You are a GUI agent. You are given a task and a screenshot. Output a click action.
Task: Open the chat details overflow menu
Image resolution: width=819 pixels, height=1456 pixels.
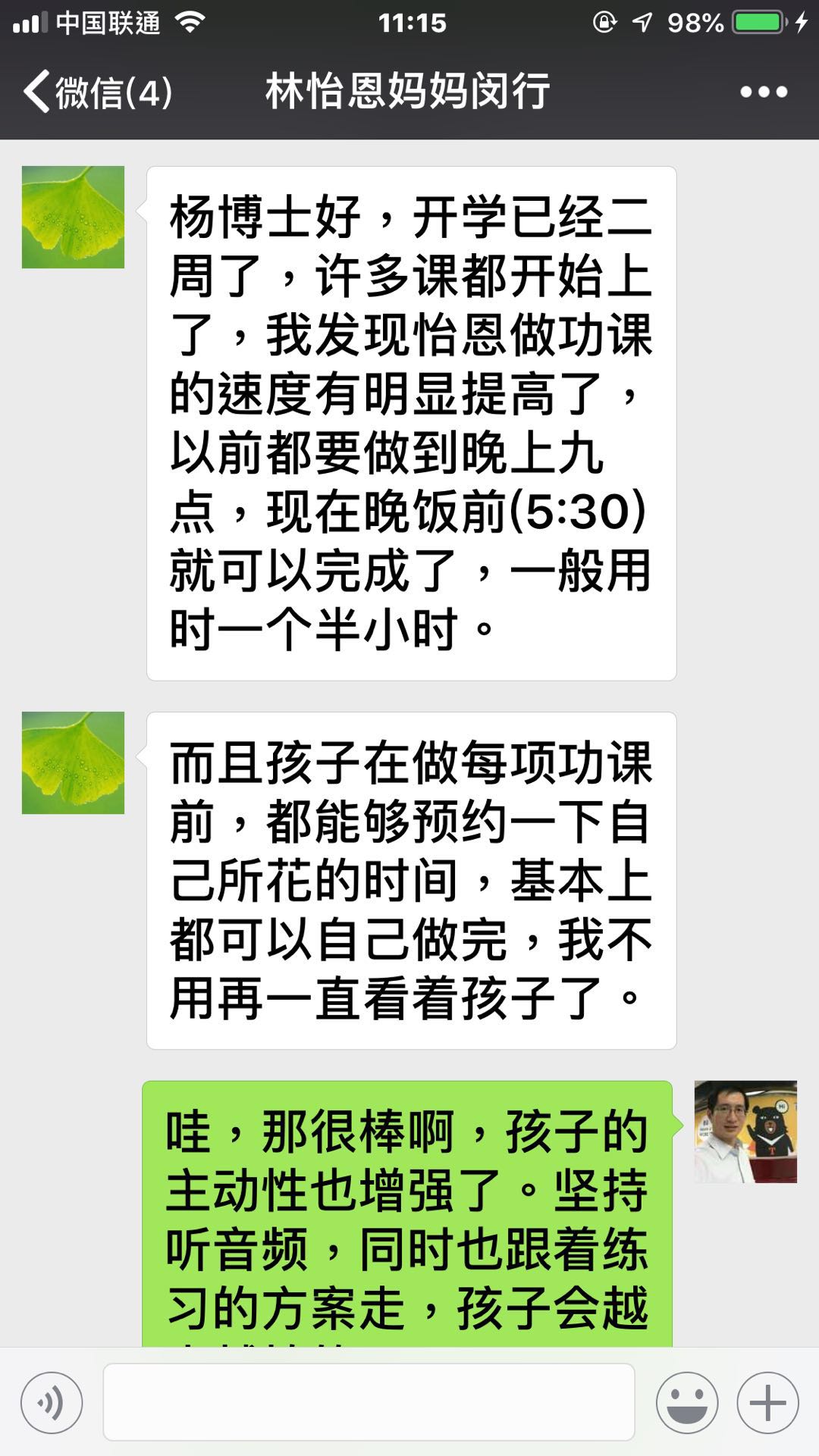tap(763, 92)
